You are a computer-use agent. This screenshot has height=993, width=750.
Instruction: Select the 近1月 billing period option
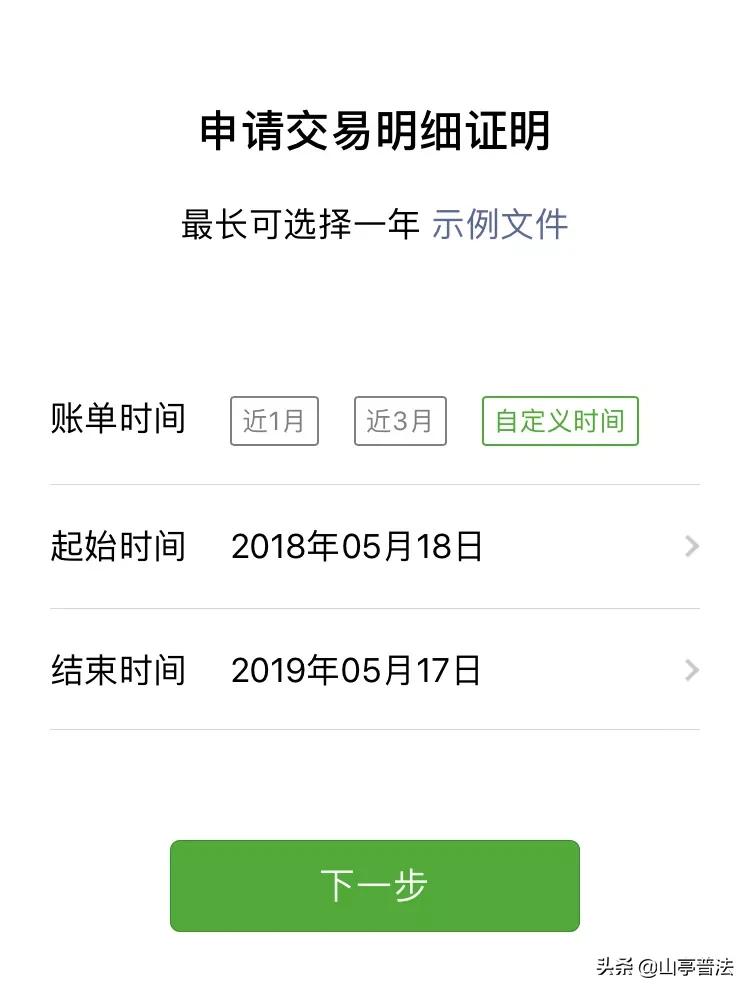tap(275, 421)
